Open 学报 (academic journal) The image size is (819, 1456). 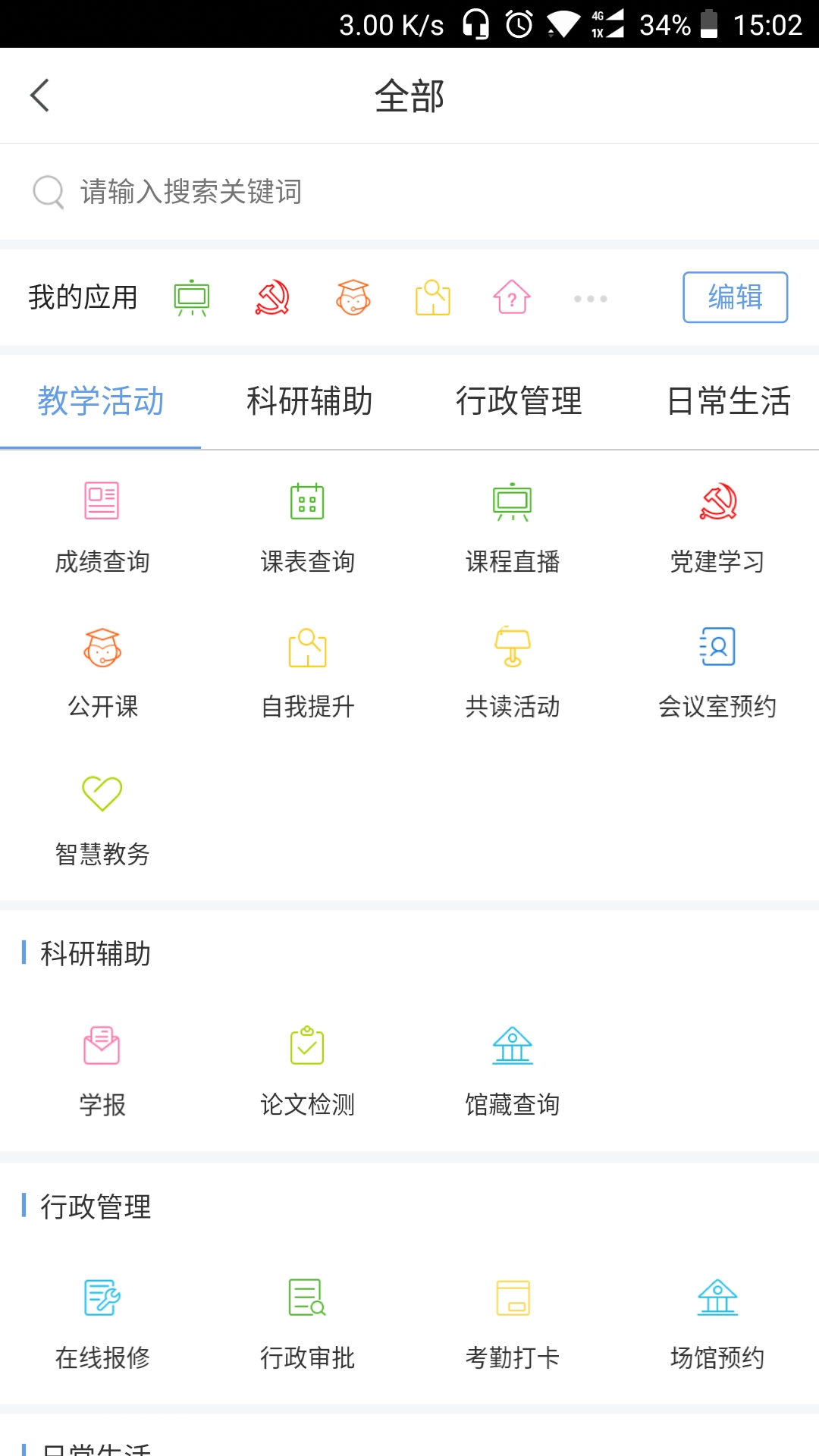[102, 1069]
